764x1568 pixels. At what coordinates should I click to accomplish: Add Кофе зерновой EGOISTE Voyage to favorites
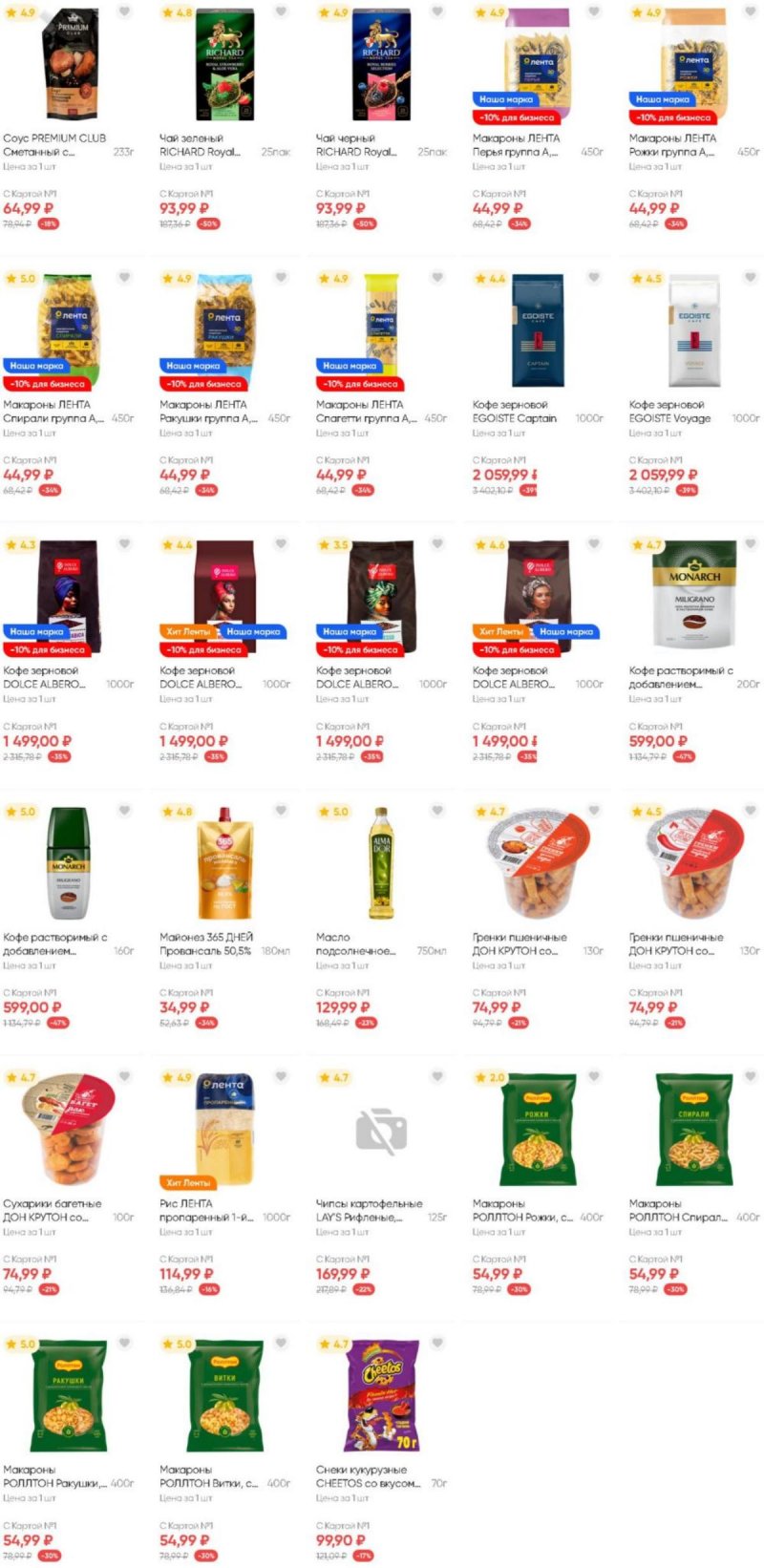[751, 278]
